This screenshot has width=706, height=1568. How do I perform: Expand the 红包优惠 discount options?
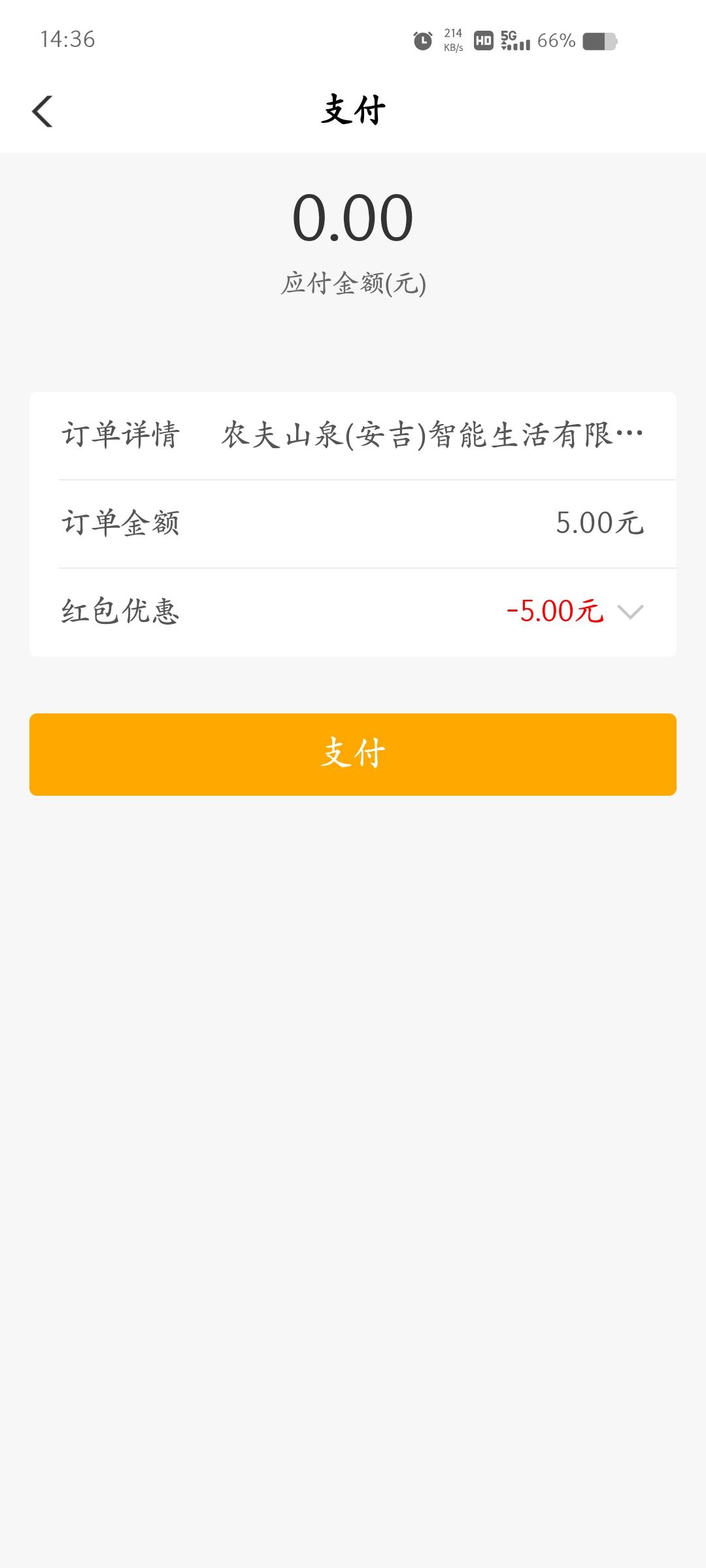tap(630, 612)
